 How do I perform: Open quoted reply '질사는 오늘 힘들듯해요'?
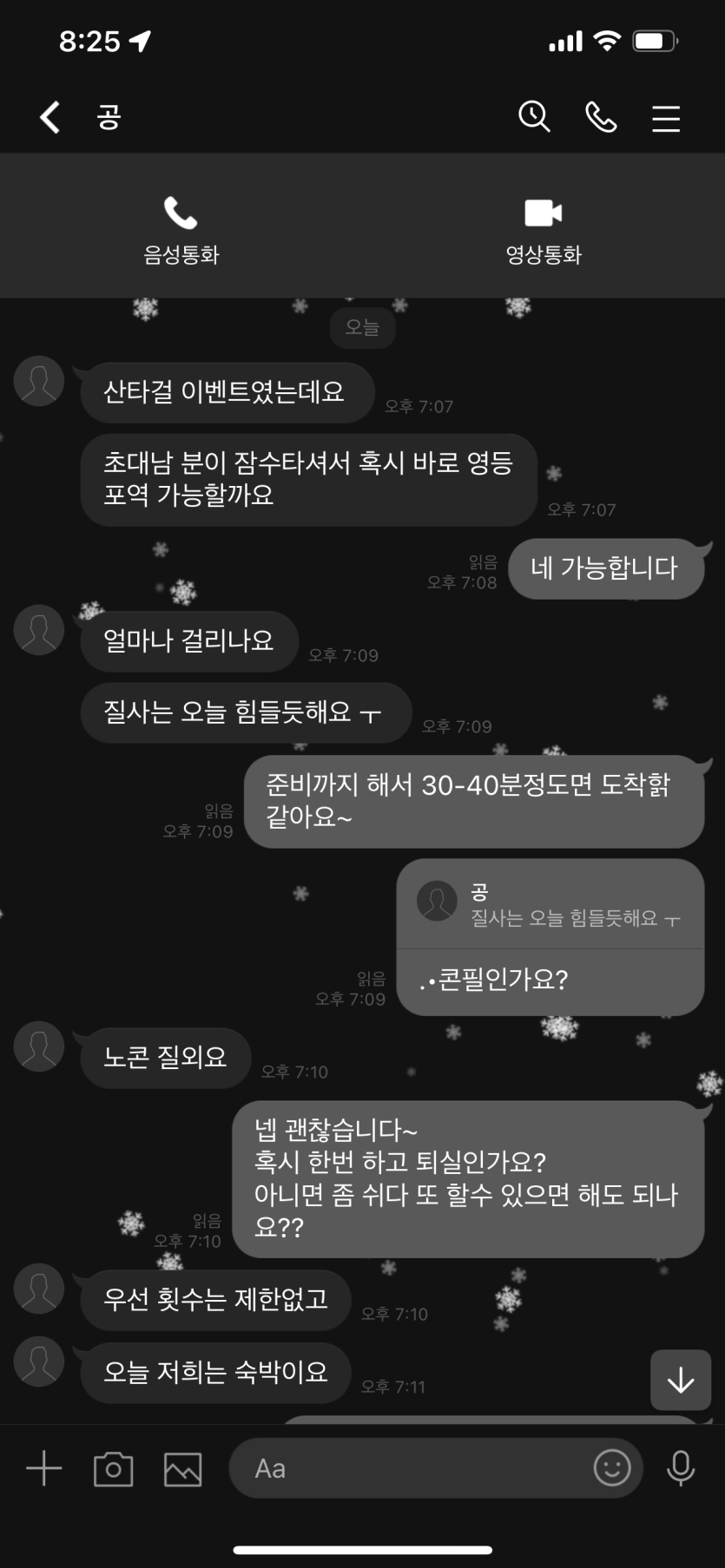[x=550, y=905]
